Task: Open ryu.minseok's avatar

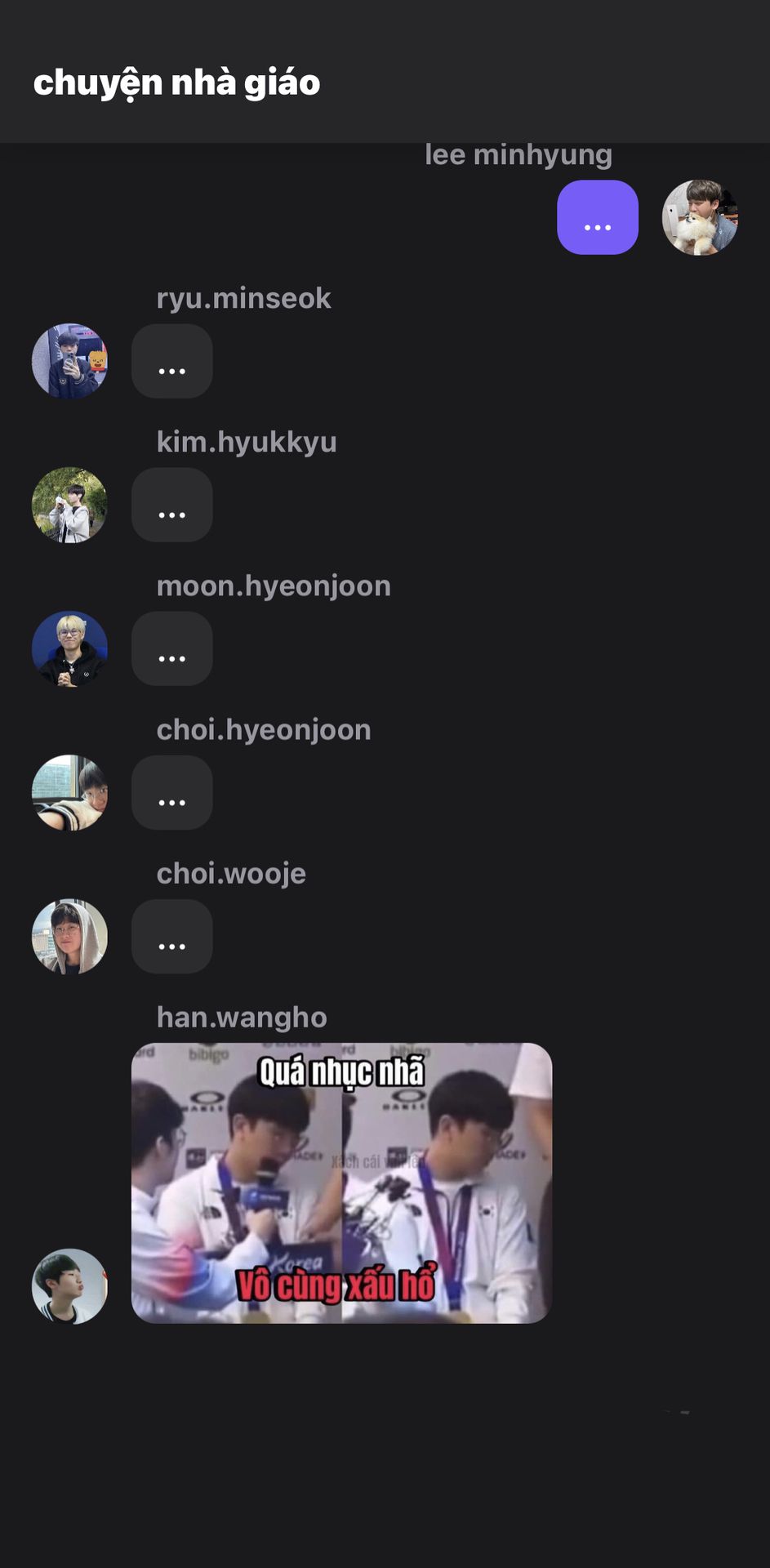Action: pyautogui.click(x=69, y=361)
